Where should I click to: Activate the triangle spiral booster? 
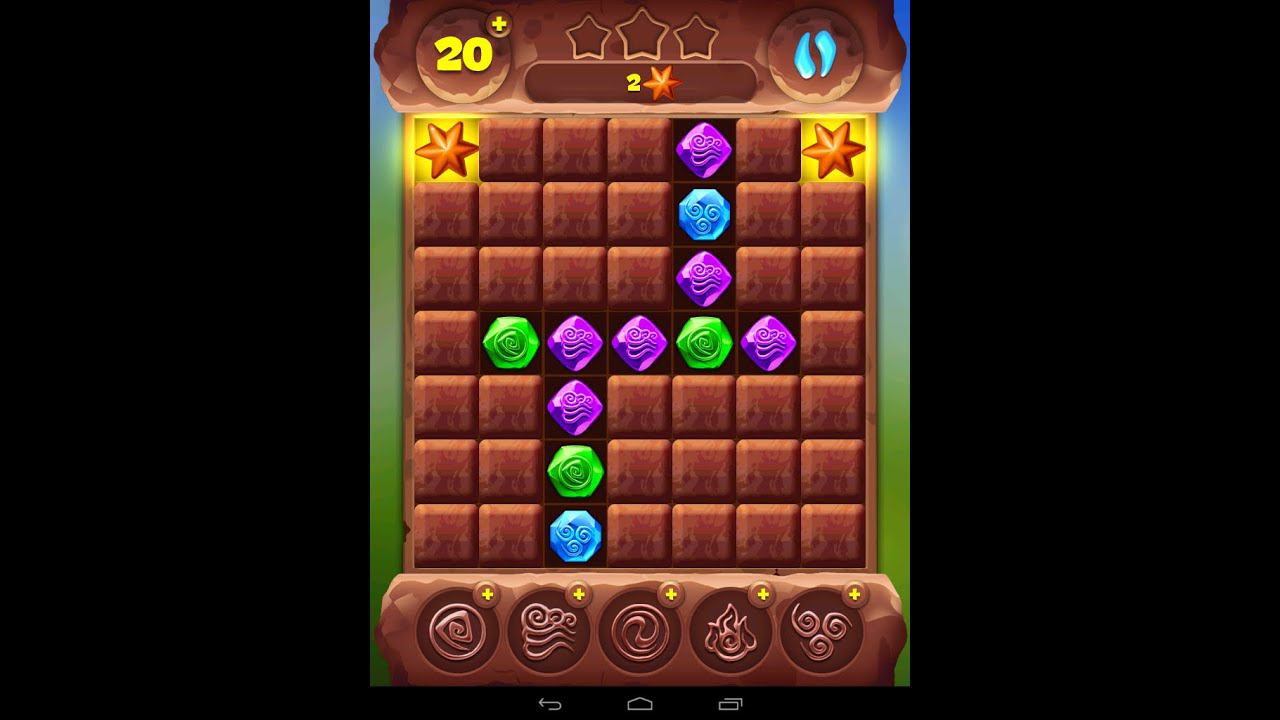click(x=456, y=632)
